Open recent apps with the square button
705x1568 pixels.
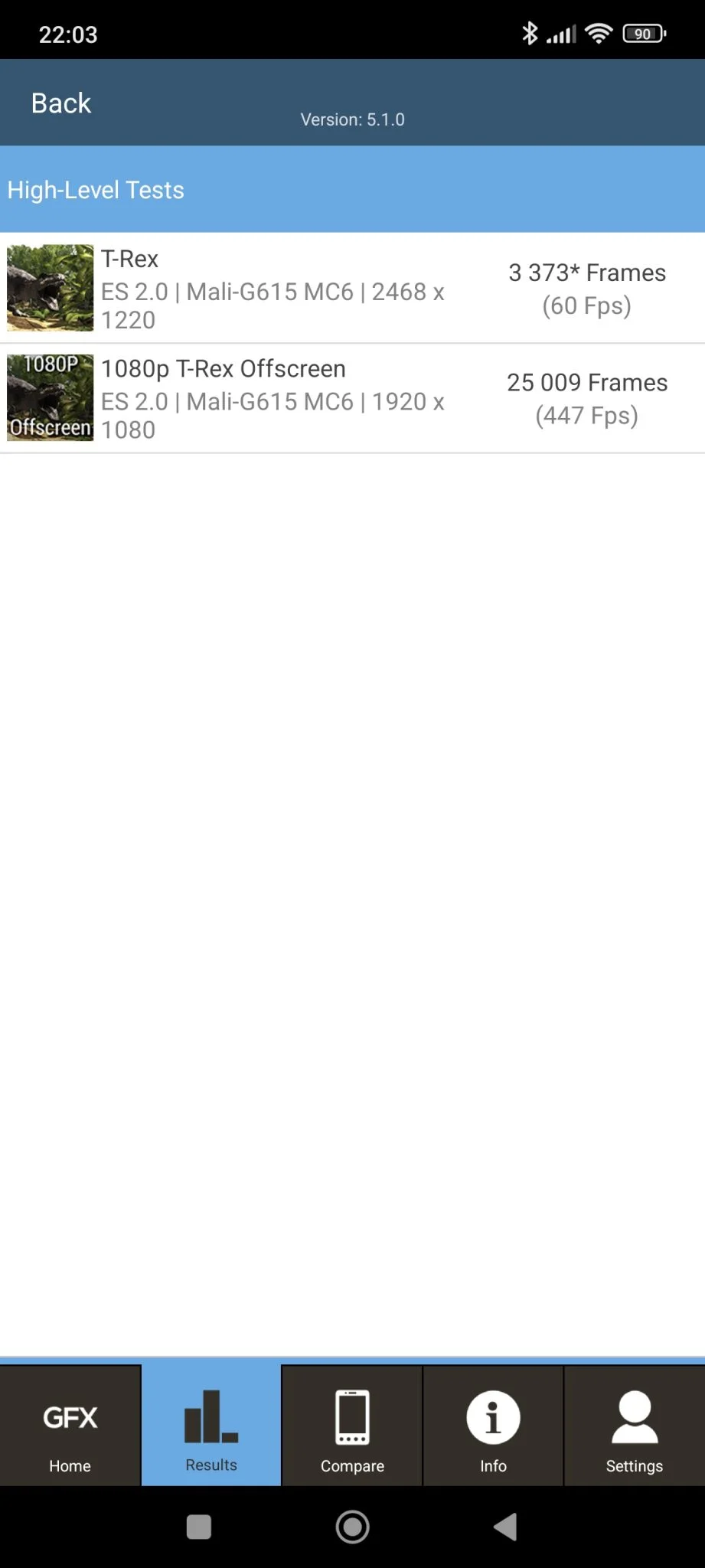coord(199,1527)
